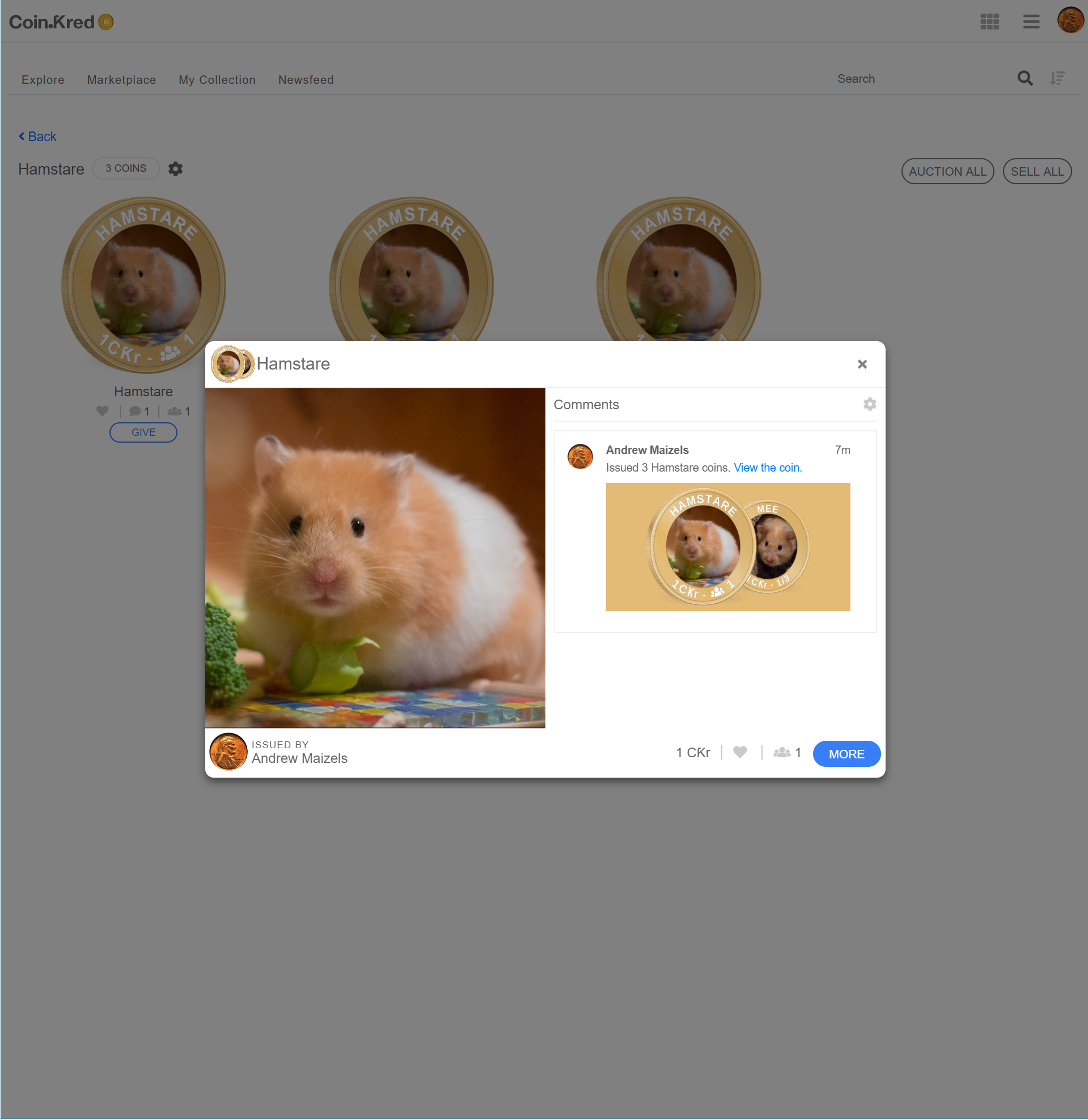
Task: Open comments settings gear
Action: click(869, 404)
